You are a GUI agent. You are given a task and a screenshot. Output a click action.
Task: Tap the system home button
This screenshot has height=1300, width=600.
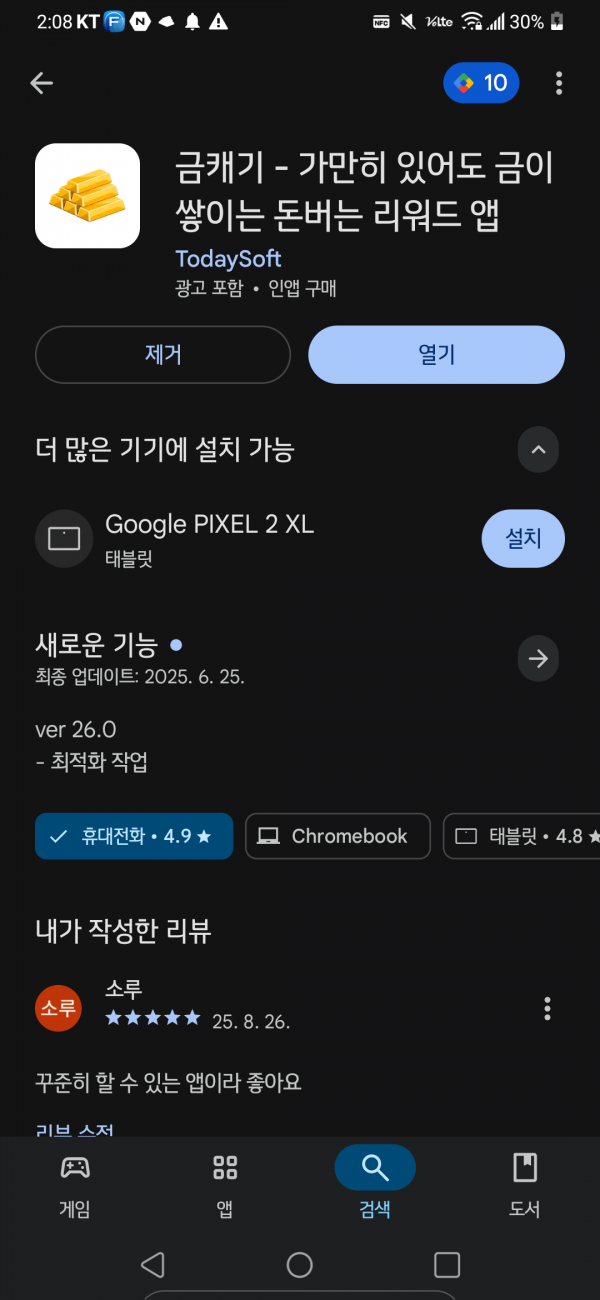coord(300,1265)
